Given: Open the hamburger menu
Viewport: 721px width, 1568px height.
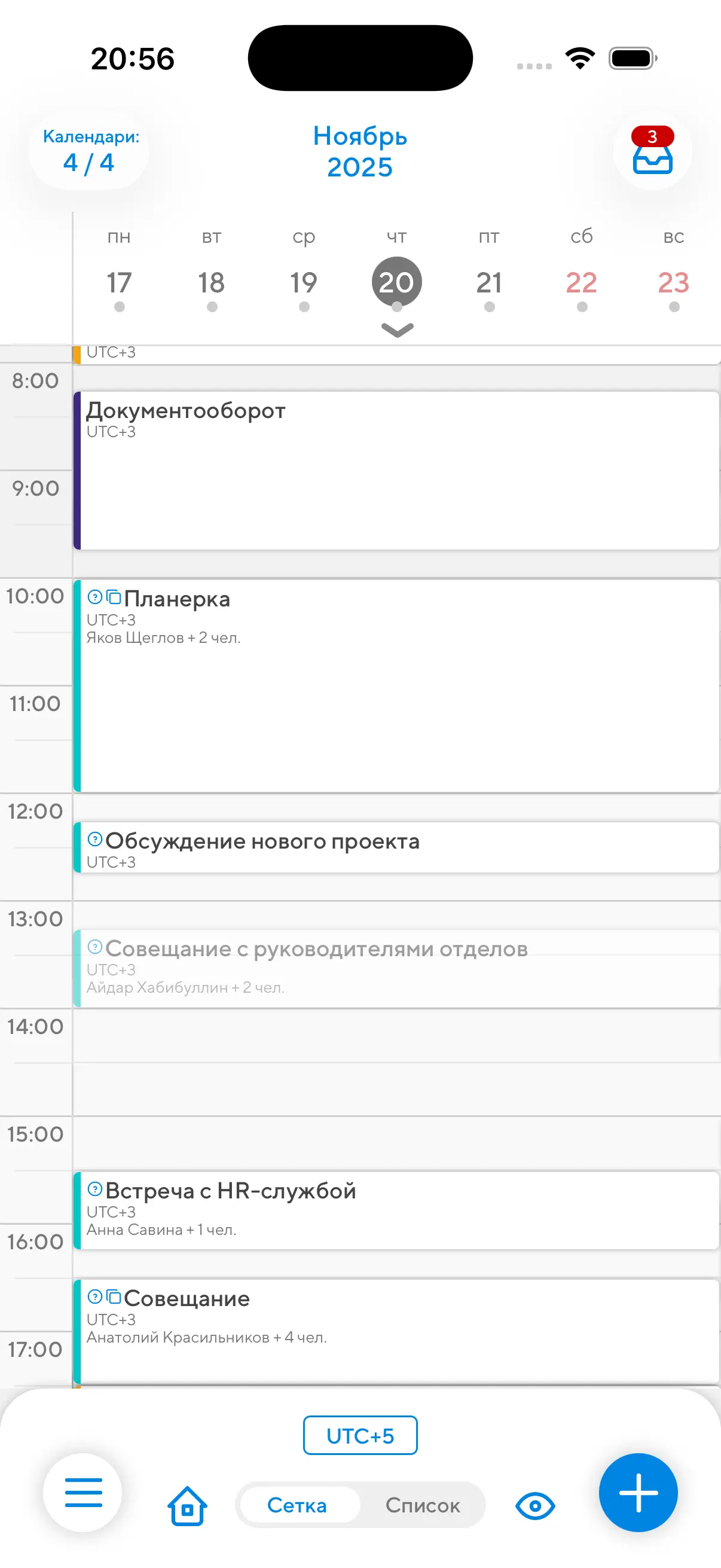Looking at the screenshot, I should 83,1493.
